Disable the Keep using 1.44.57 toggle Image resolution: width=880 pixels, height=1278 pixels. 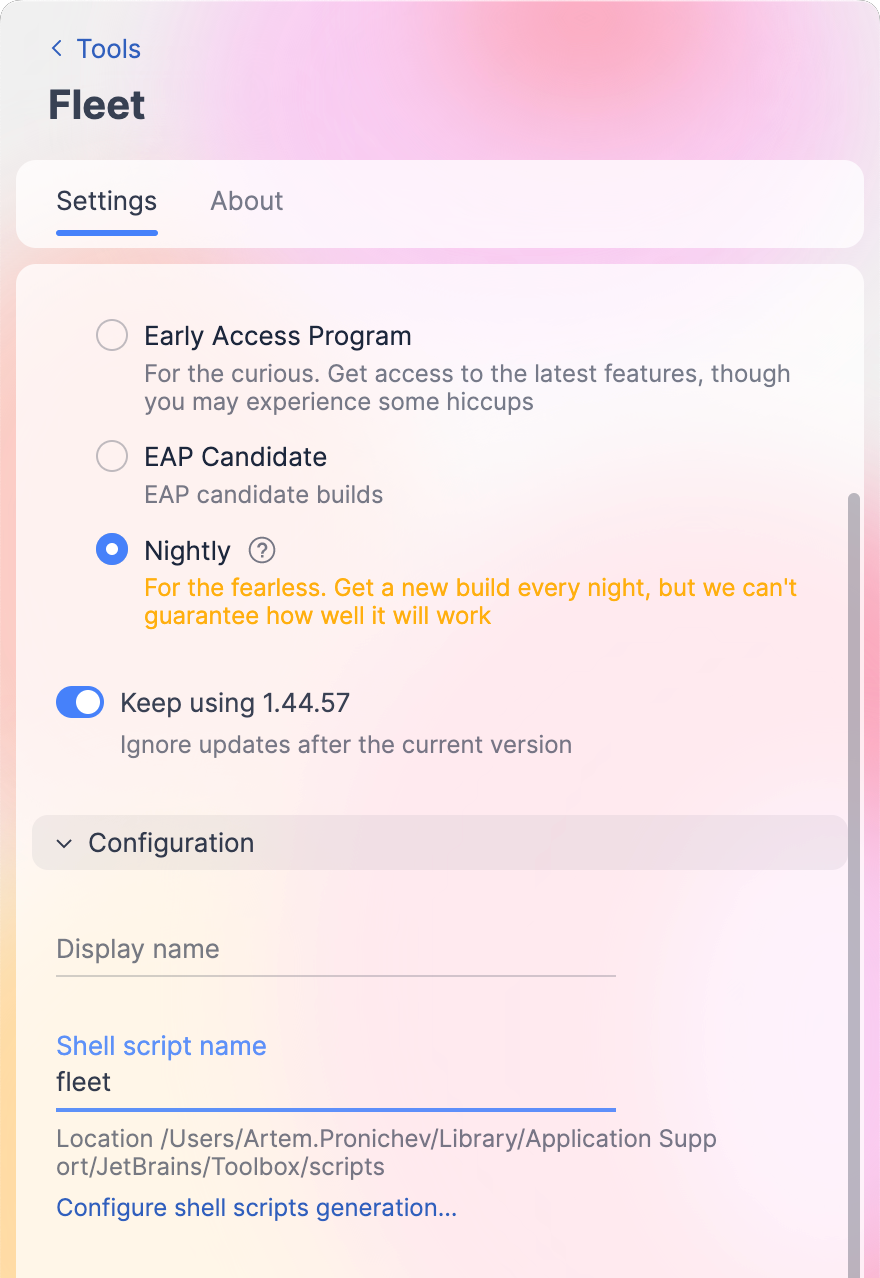[x=80, y=702]
